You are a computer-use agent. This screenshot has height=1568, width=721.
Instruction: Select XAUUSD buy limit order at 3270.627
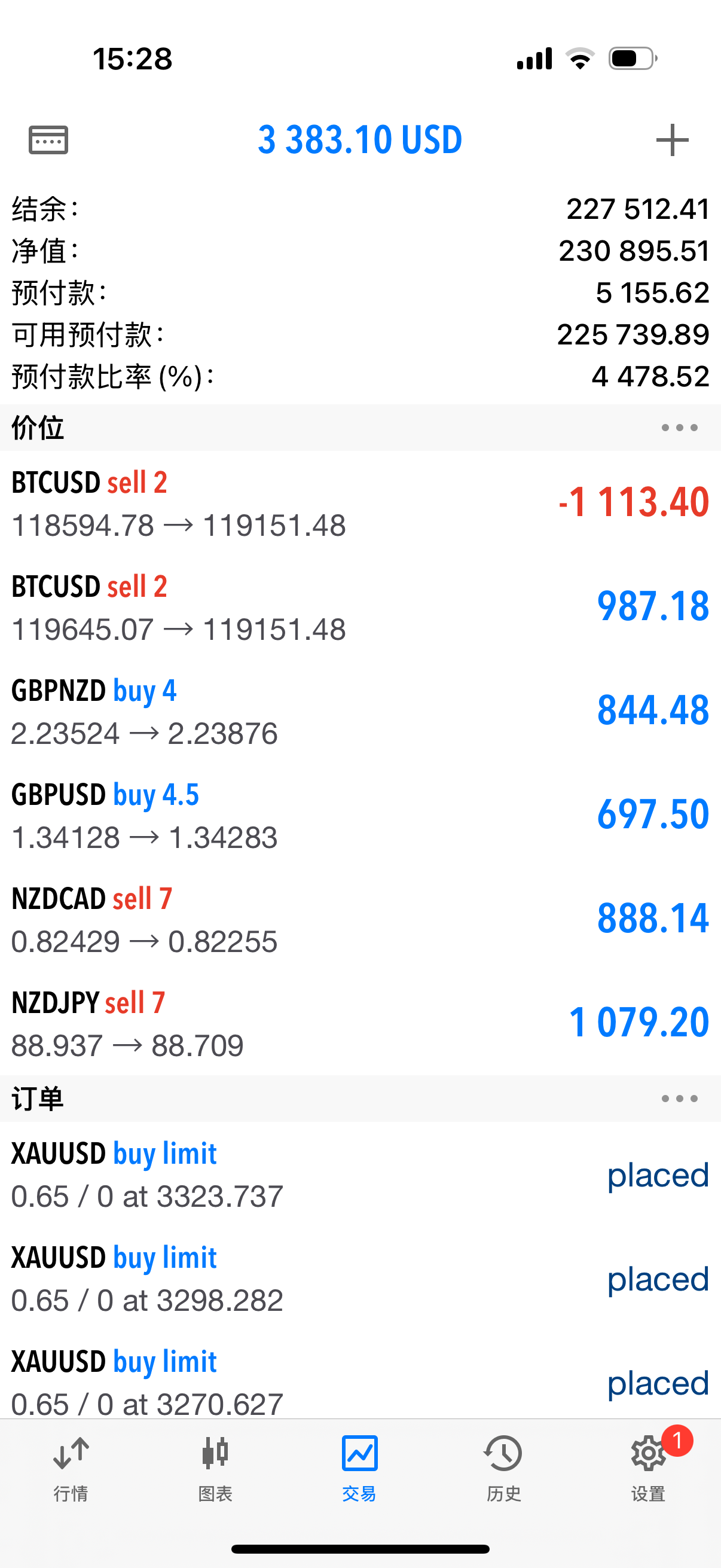360,1375
